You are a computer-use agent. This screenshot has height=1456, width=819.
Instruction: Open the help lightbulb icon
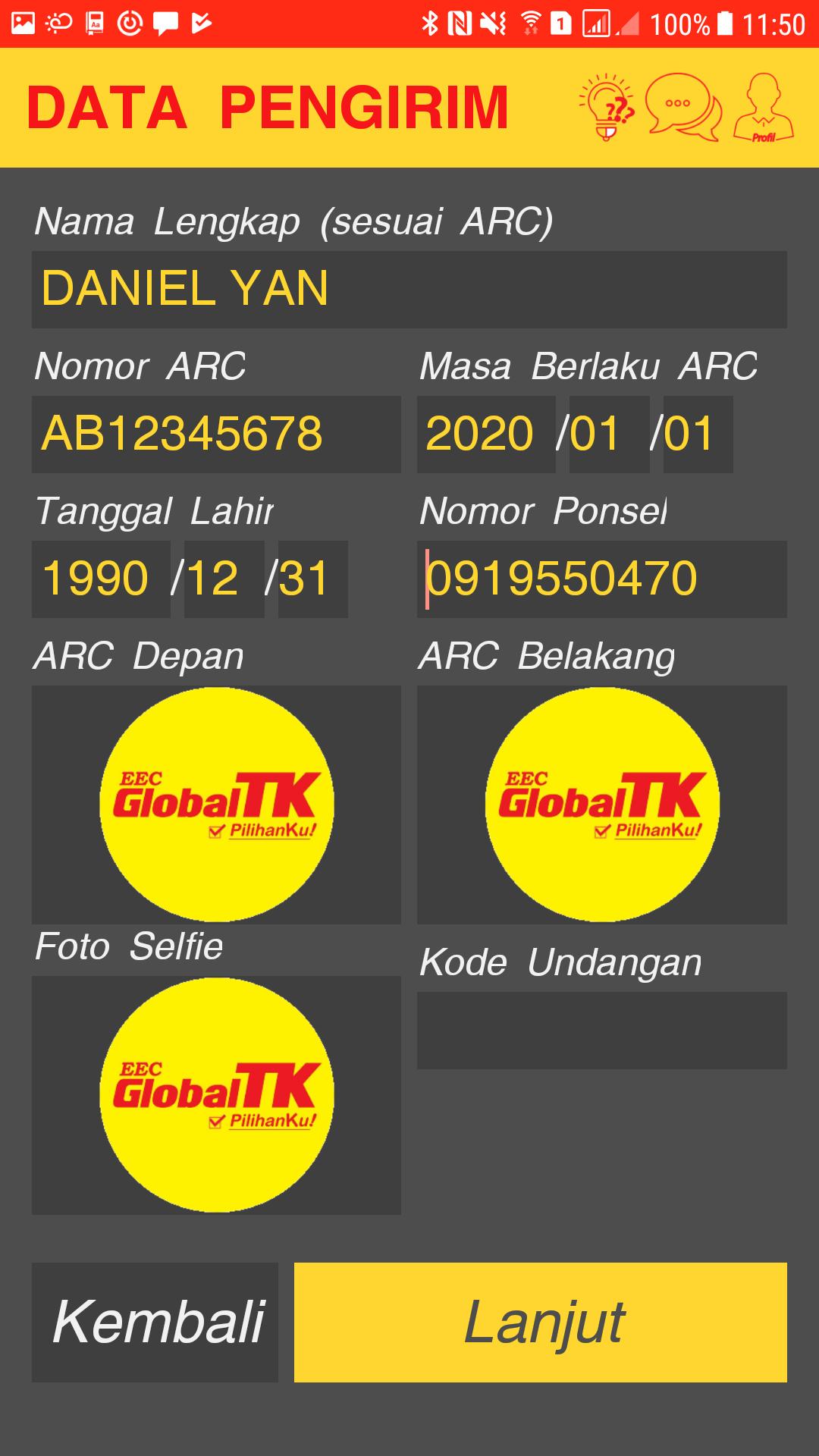(607, 107)
